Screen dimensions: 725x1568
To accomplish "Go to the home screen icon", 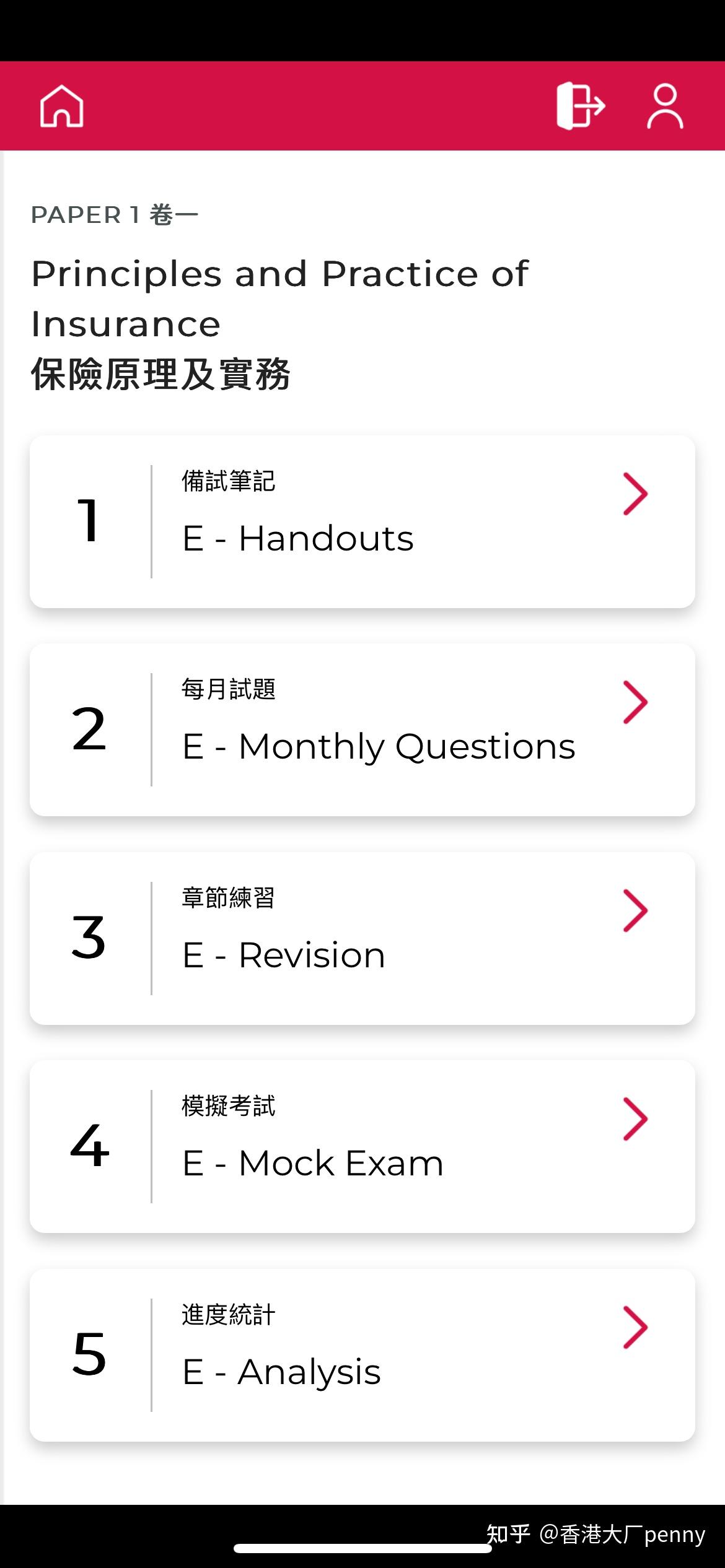I will click(x=61, y=106).
